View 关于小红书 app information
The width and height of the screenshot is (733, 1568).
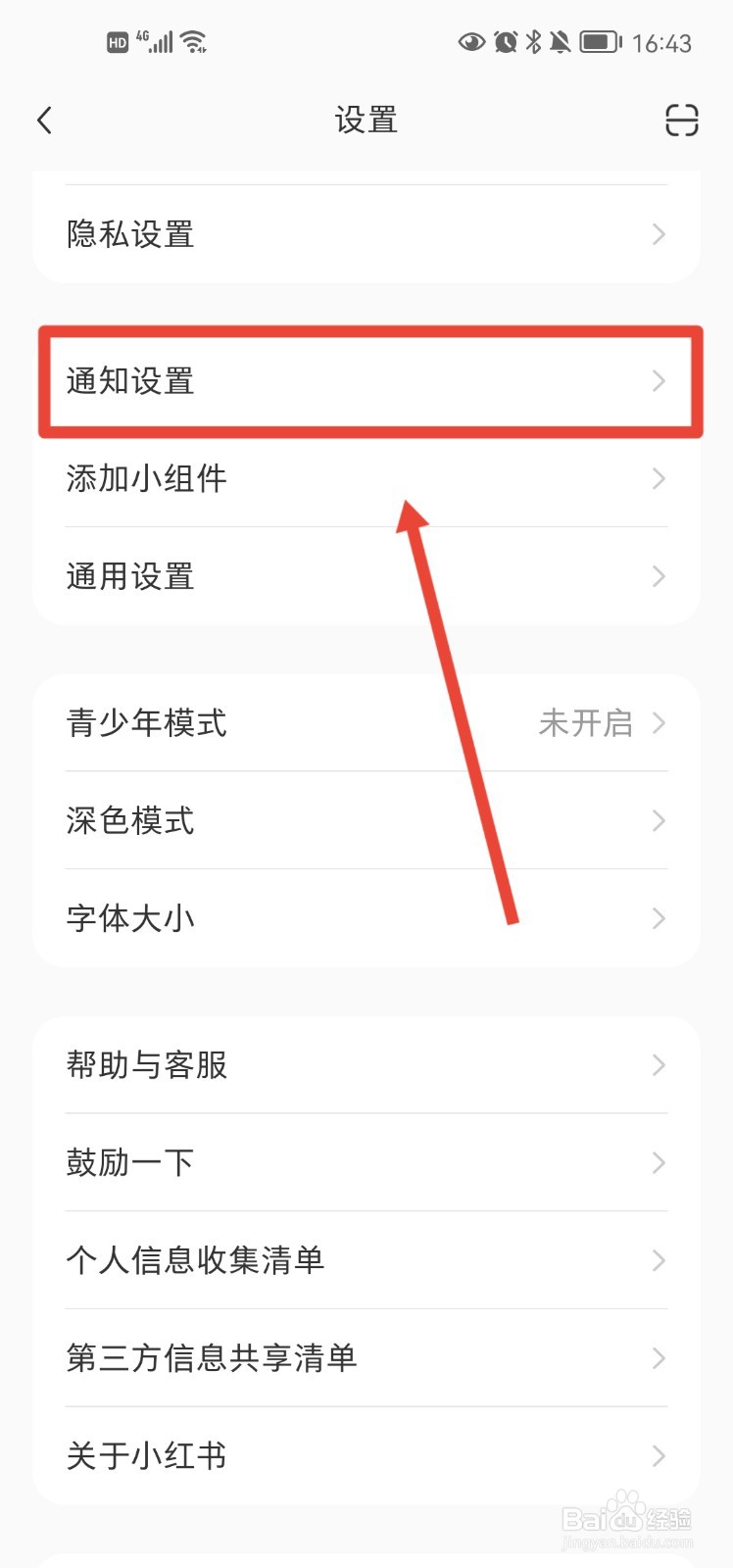pyautogui.click(x=366, y=1456)
